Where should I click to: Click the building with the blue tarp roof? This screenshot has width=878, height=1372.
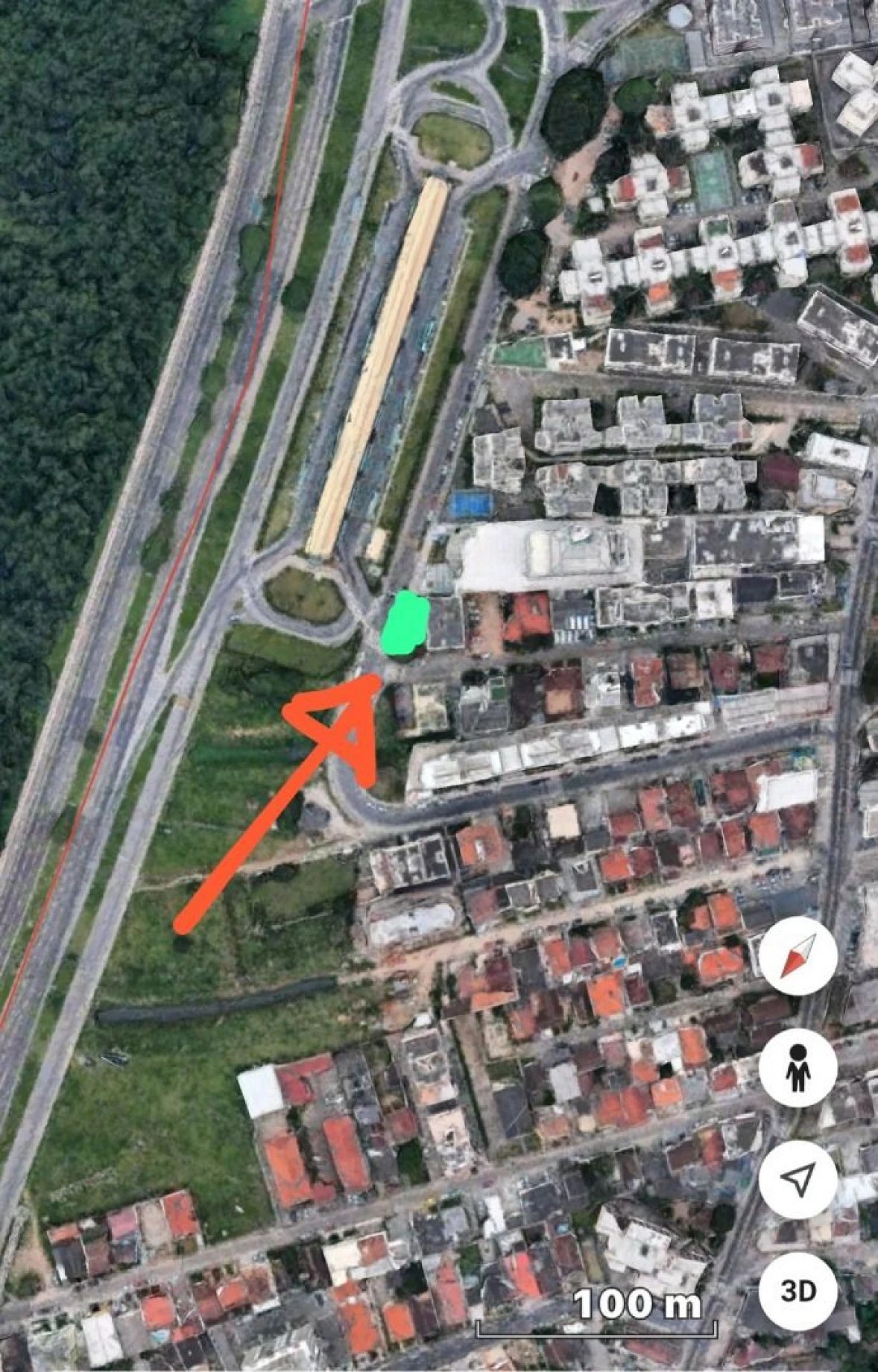click(x=473, y=504)
